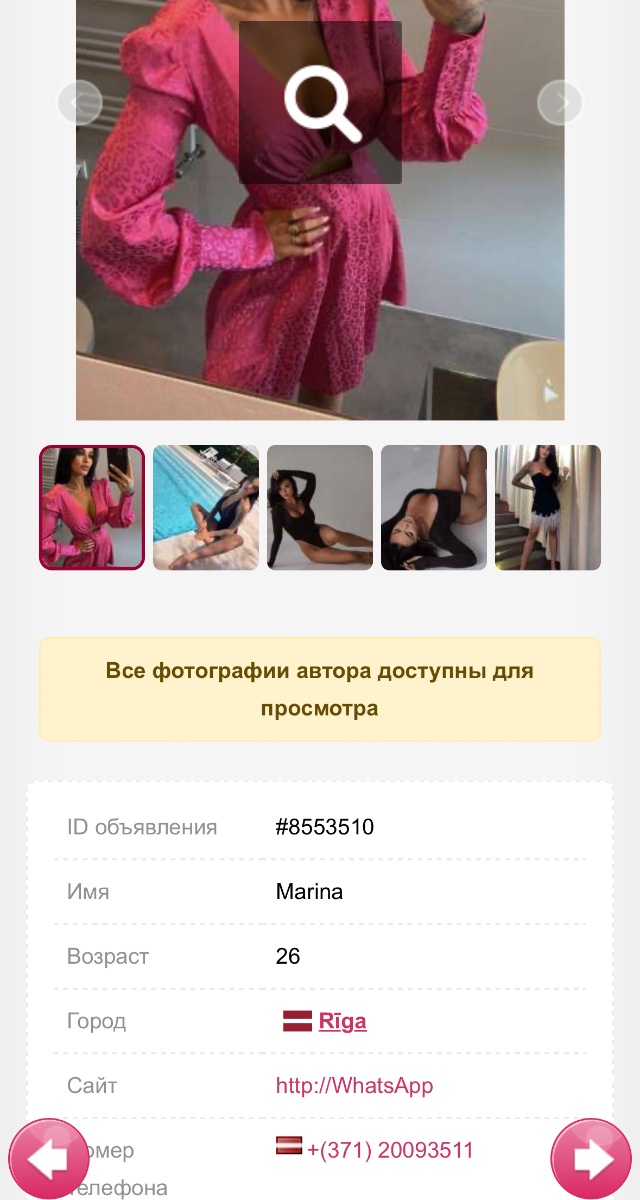Show the next photo in the gallery

[x=560, y=102]
